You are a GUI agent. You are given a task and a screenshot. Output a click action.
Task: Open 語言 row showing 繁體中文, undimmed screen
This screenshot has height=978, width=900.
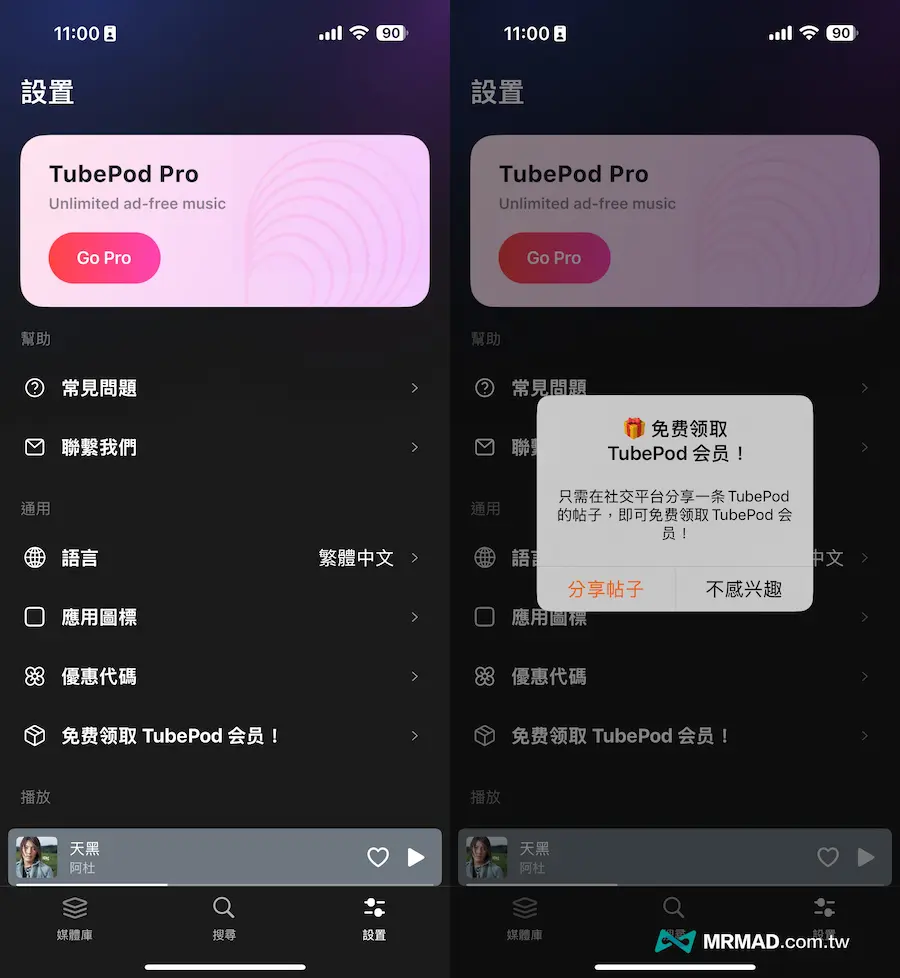click(222, 558)
